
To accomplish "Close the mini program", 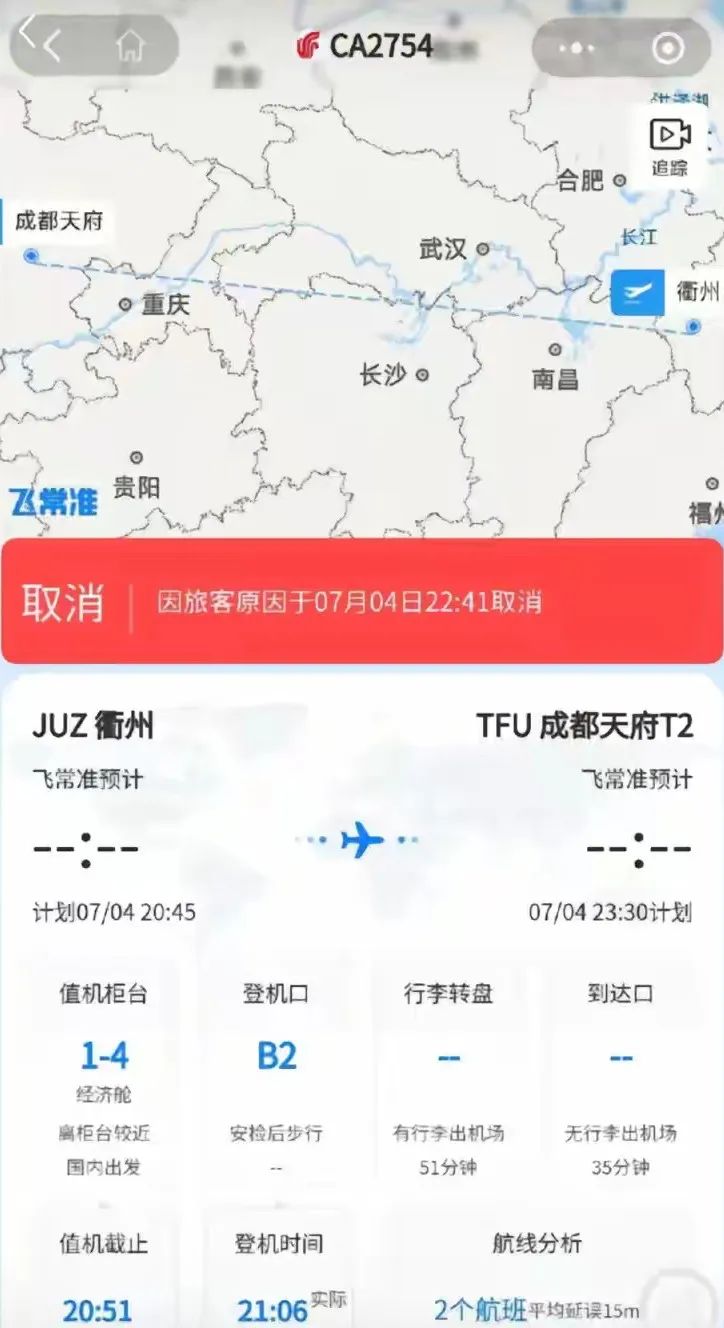I will point(668,47).
